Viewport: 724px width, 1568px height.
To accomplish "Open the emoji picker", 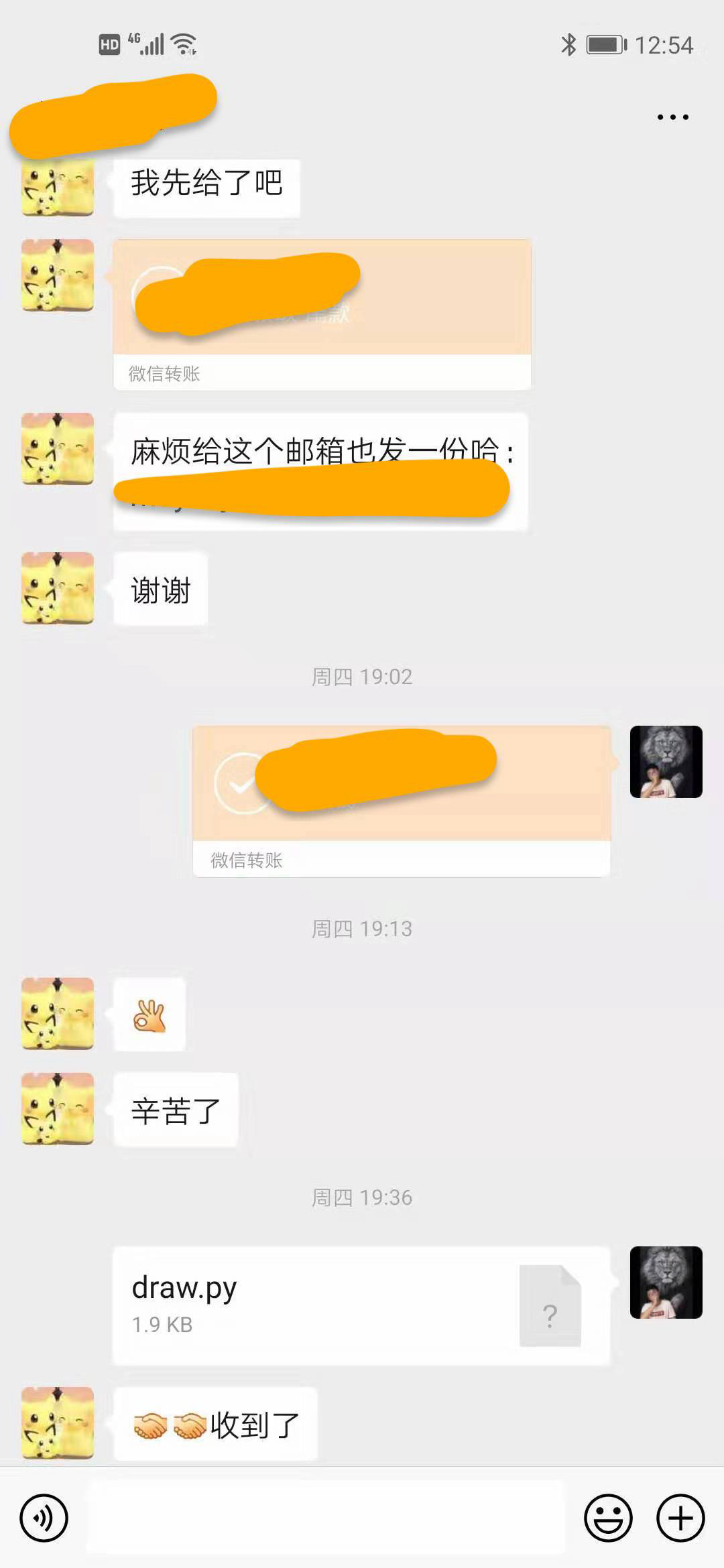I will pos(608,1518).
